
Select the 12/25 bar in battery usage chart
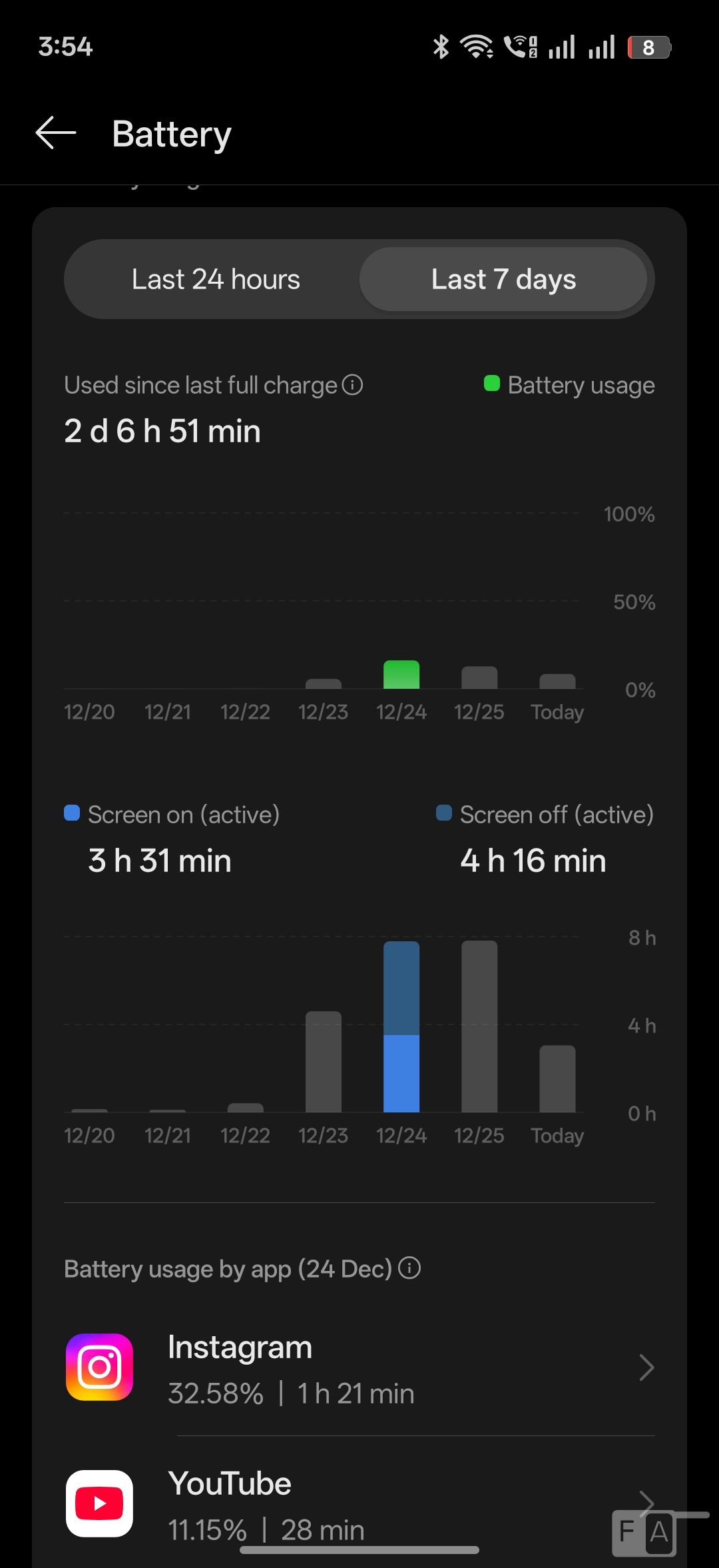(x=479, y=677)
